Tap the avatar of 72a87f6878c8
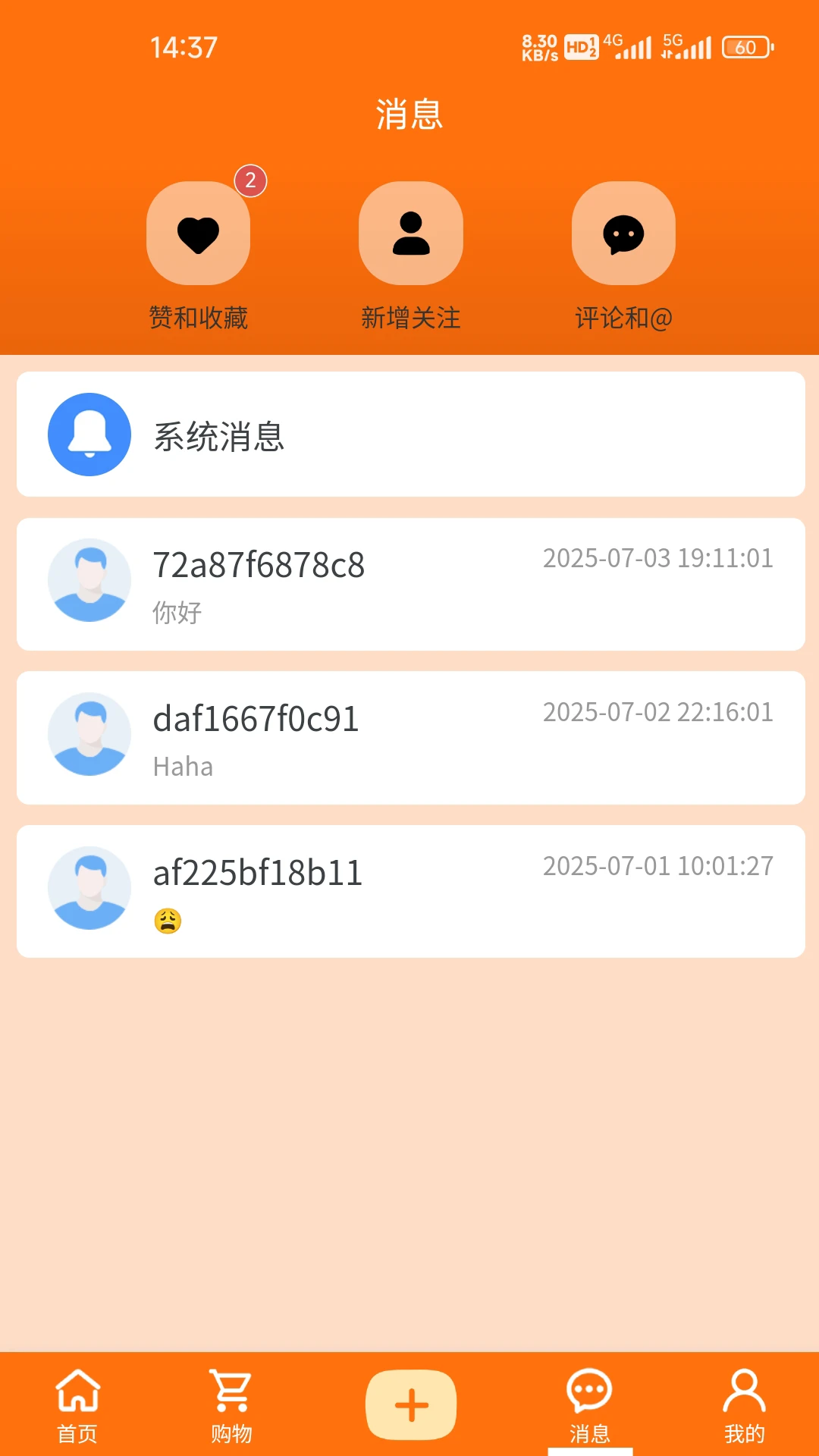The height and width of the screenshot is (1456, 819). (89, 580)
